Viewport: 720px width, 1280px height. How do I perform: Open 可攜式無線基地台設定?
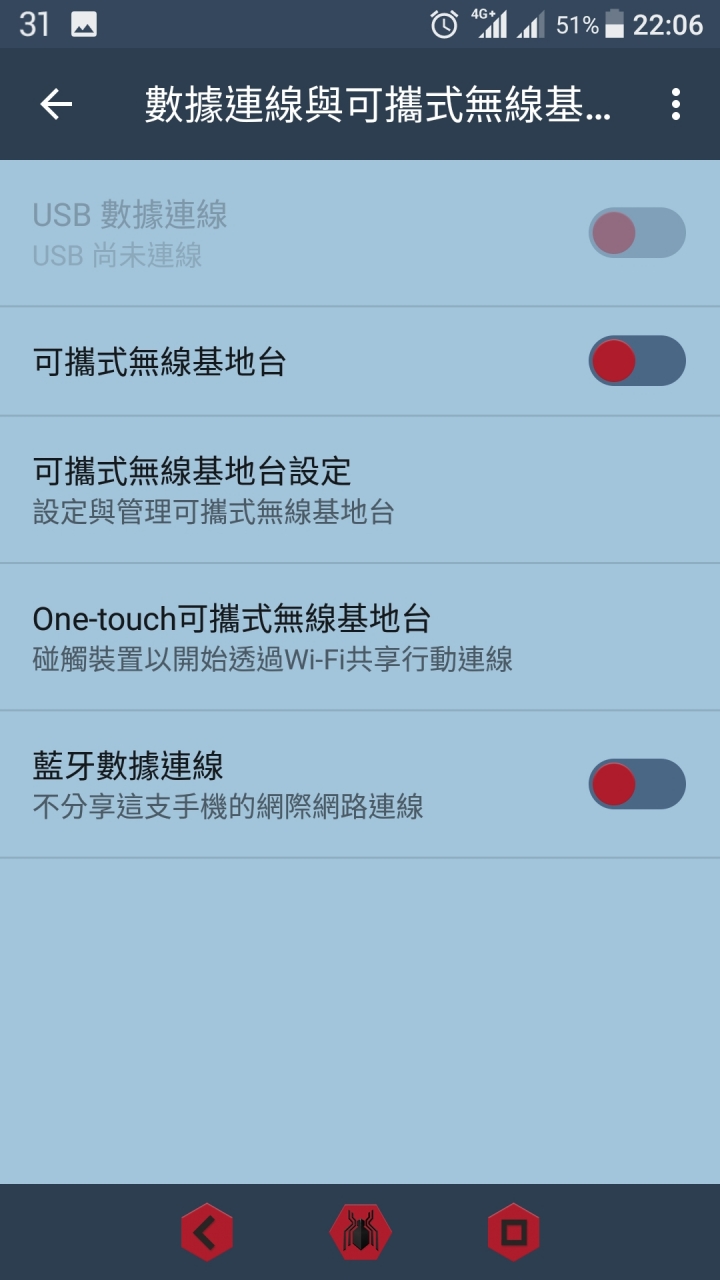(x=360, y=490)
